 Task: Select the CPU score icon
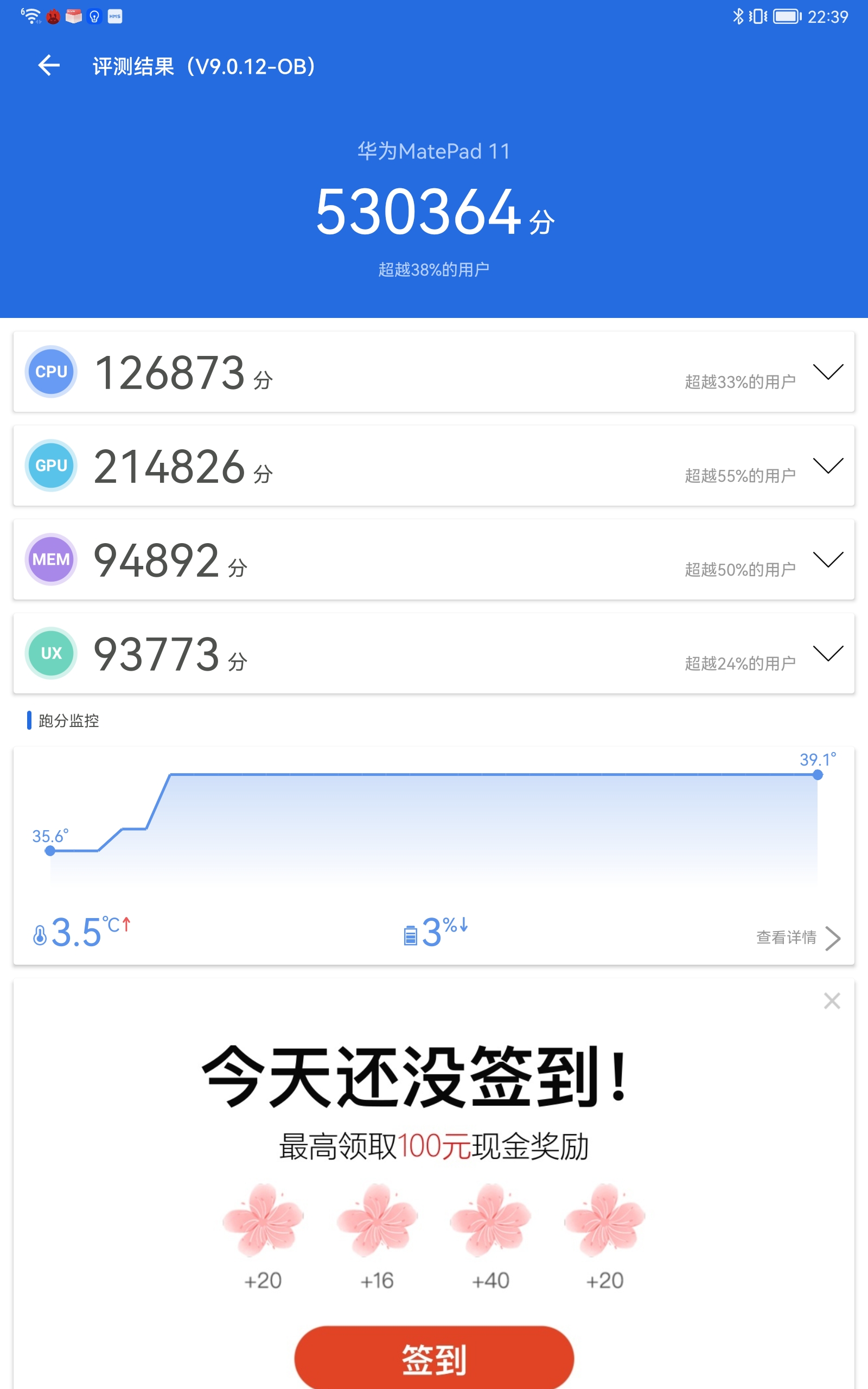[x=51, y=372]
